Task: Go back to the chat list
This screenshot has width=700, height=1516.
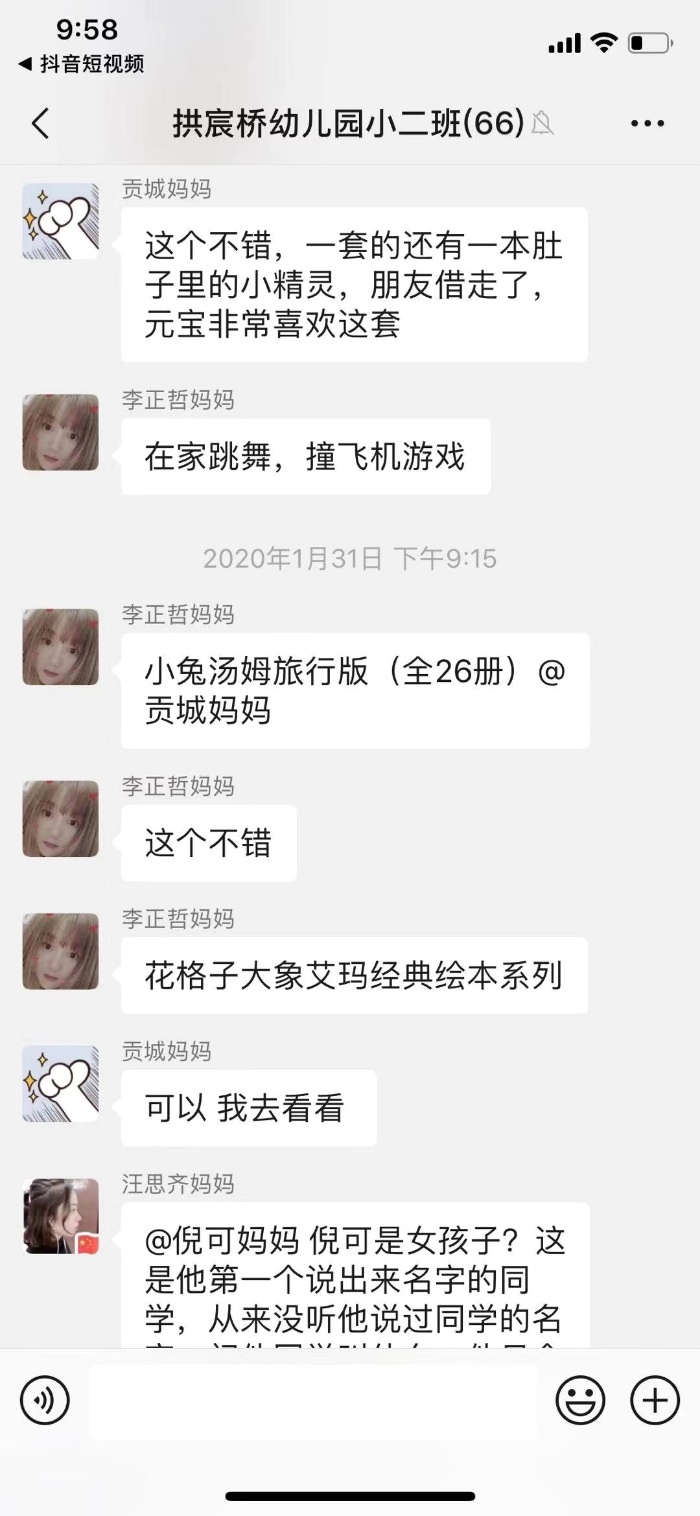Action: (x=40, y=124)
